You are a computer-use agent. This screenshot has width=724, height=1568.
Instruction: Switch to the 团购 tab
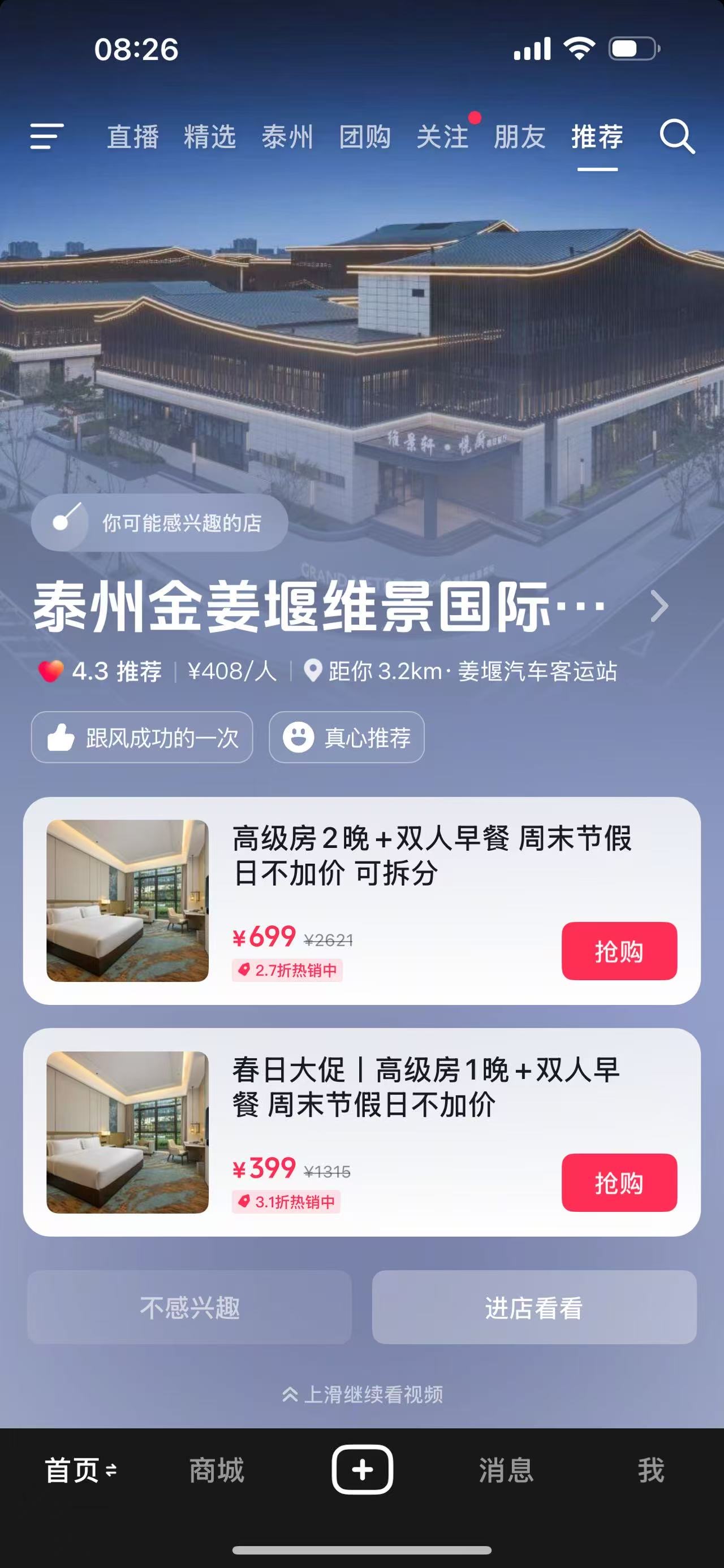[x=365, y=136]
